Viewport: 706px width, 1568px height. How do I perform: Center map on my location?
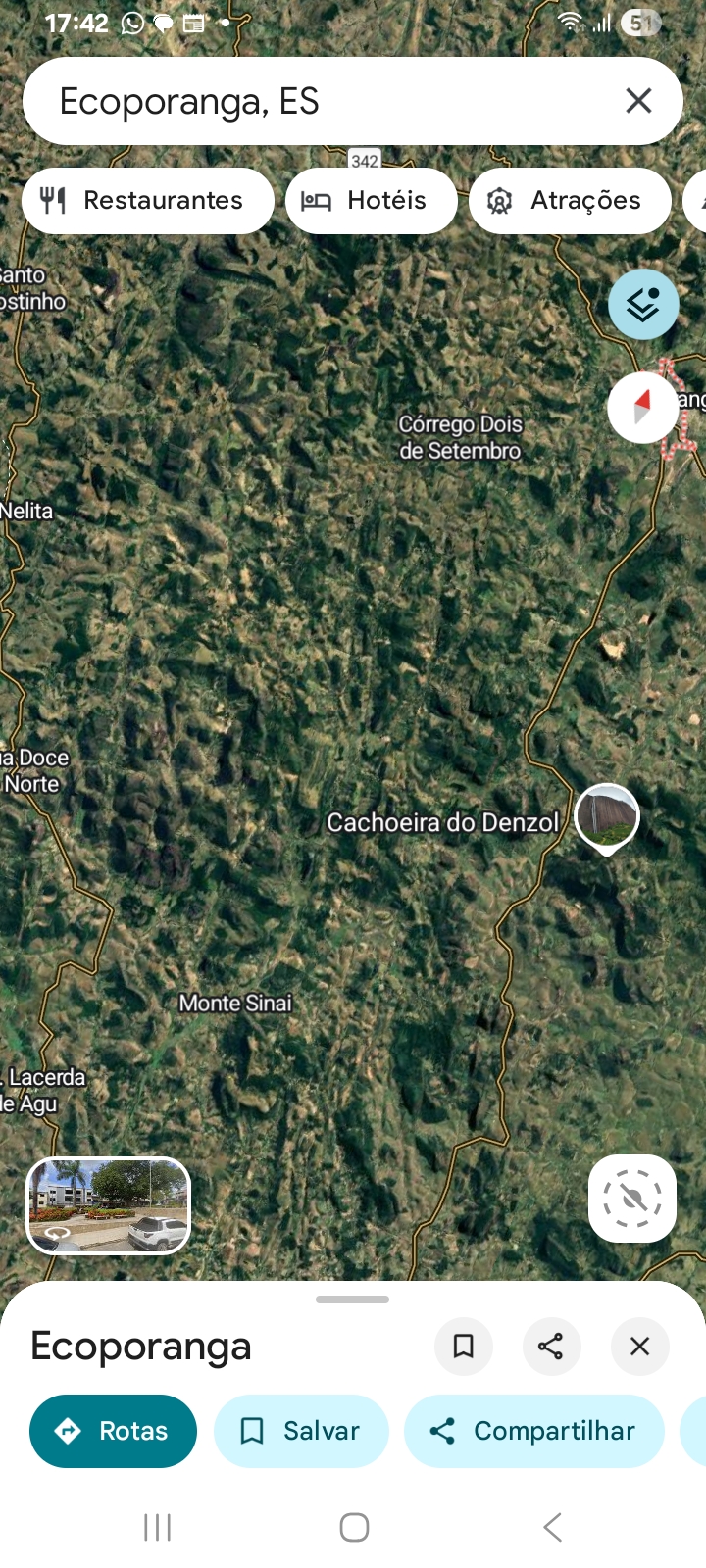click(632, 1198)
